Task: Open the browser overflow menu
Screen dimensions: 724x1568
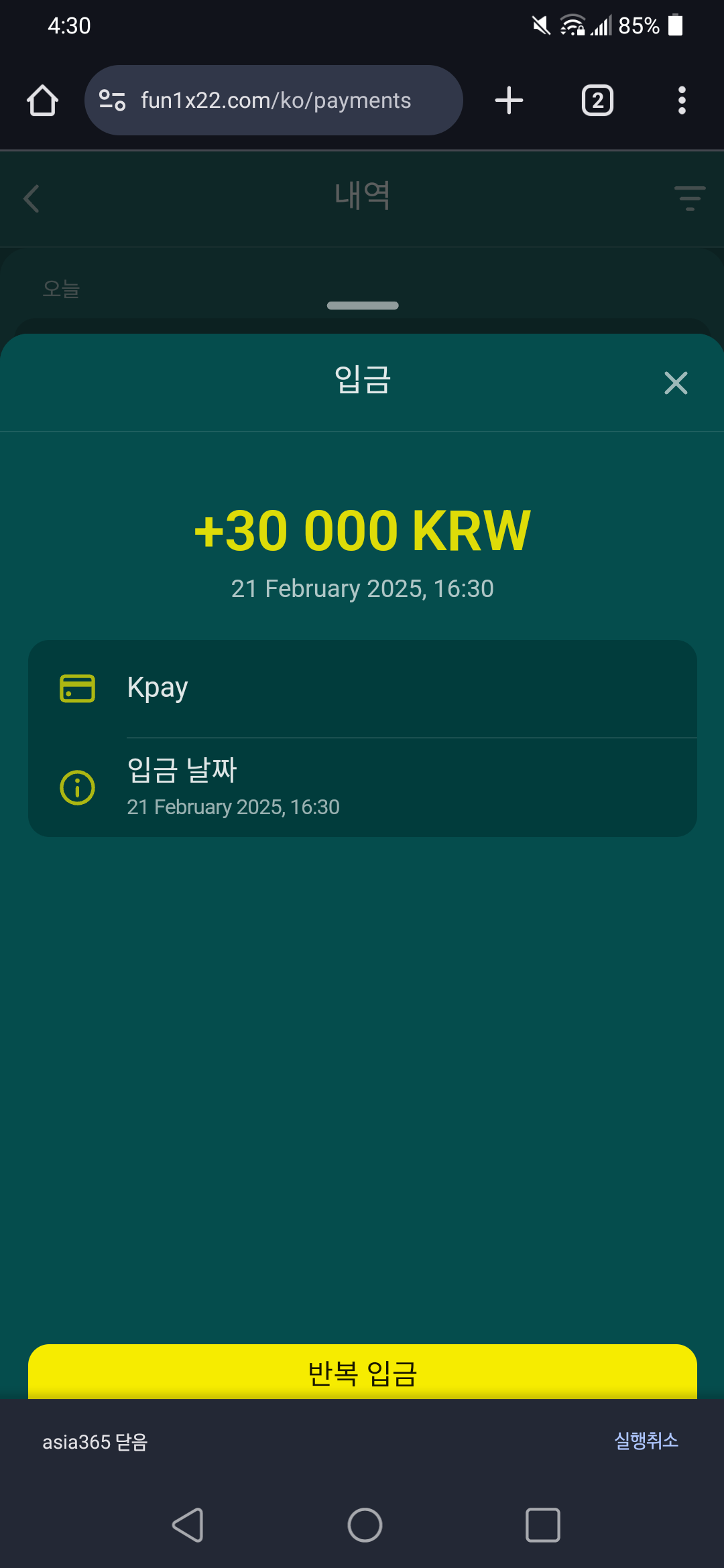Action: 682,101
